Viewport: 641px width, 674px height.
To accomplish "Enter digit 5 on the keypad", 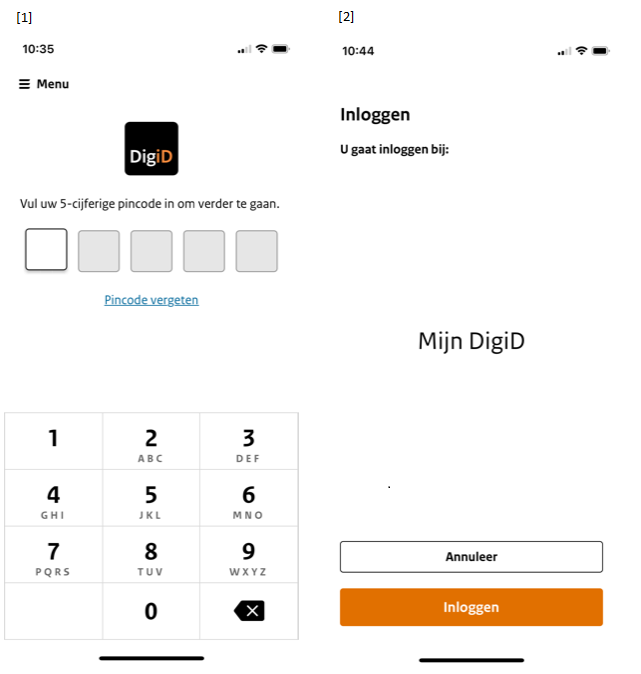I will pos(151,499).
